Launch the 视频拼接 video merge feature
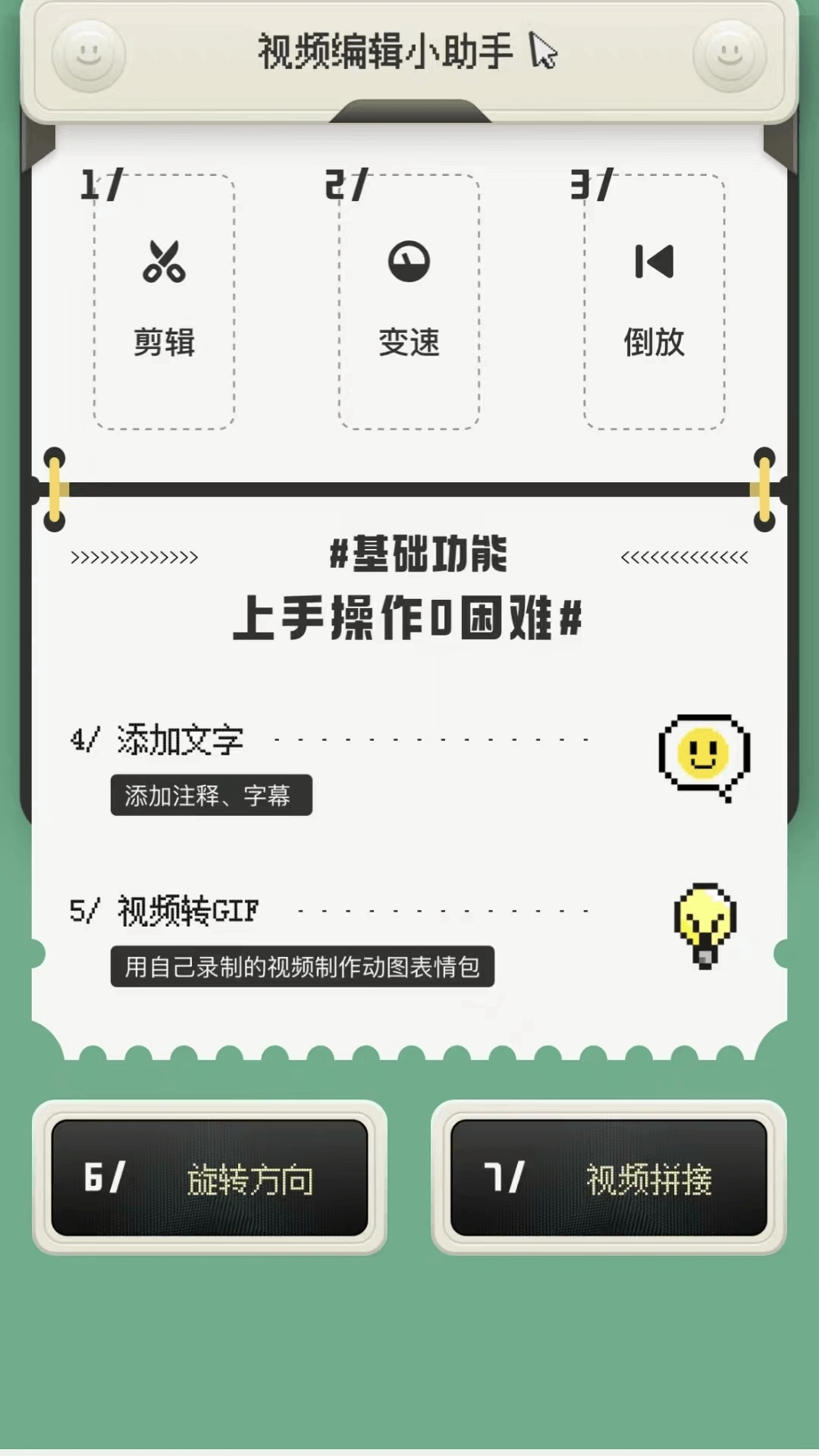The height and width of the screenshot is (1456, 819). click(608, 1178)
